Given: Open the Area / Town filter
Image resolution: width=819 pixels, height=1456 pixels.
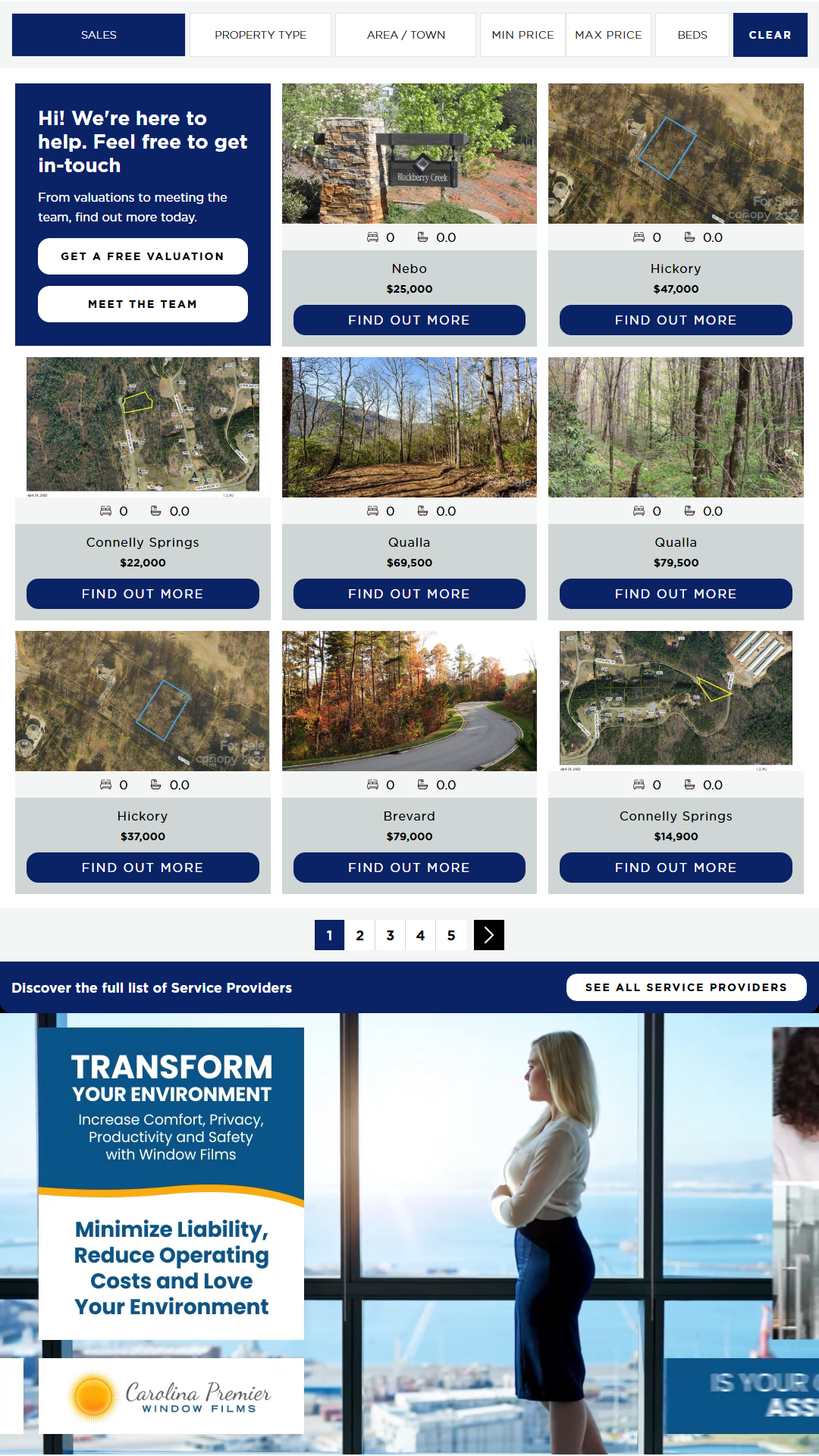Looking at the screenshot, I should point(406,35).
